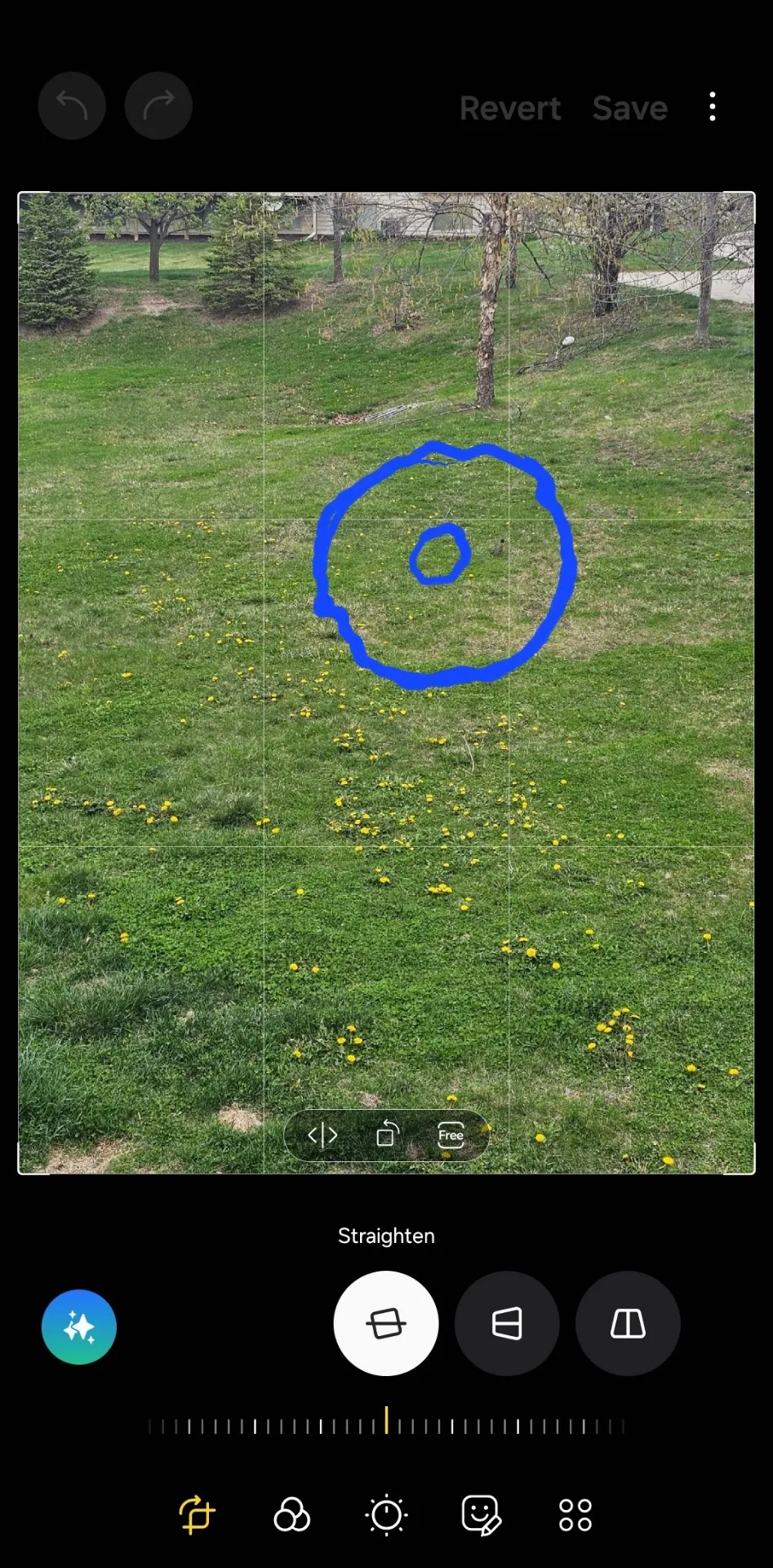Image resolution: width=773 pixels, height=1568 pixels.
Task: Open the Free aspect ratio options
Action: [451, 1135]
